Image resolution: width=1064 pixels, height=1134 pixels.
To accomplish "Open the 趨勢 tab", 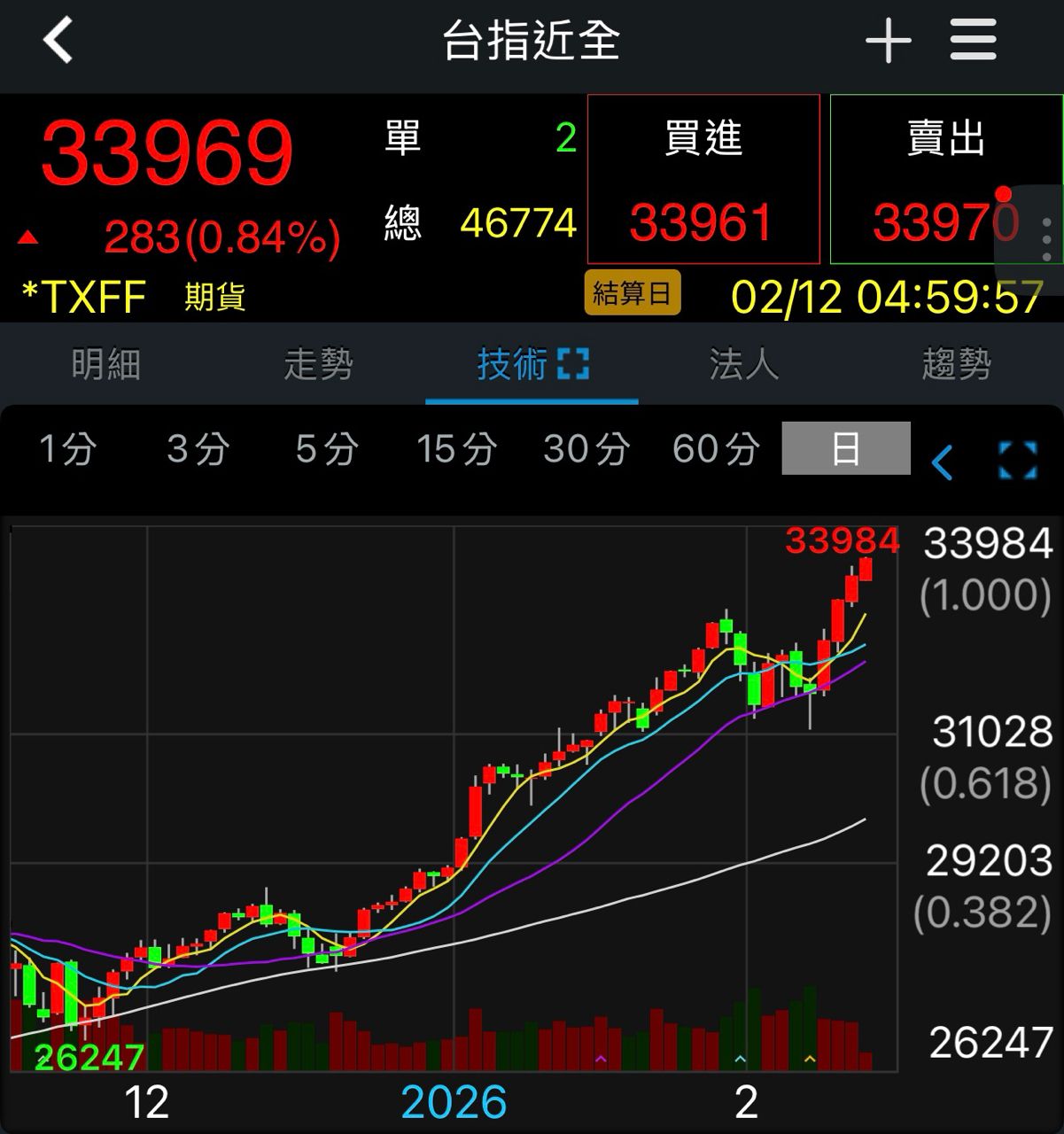I will 957,363.
